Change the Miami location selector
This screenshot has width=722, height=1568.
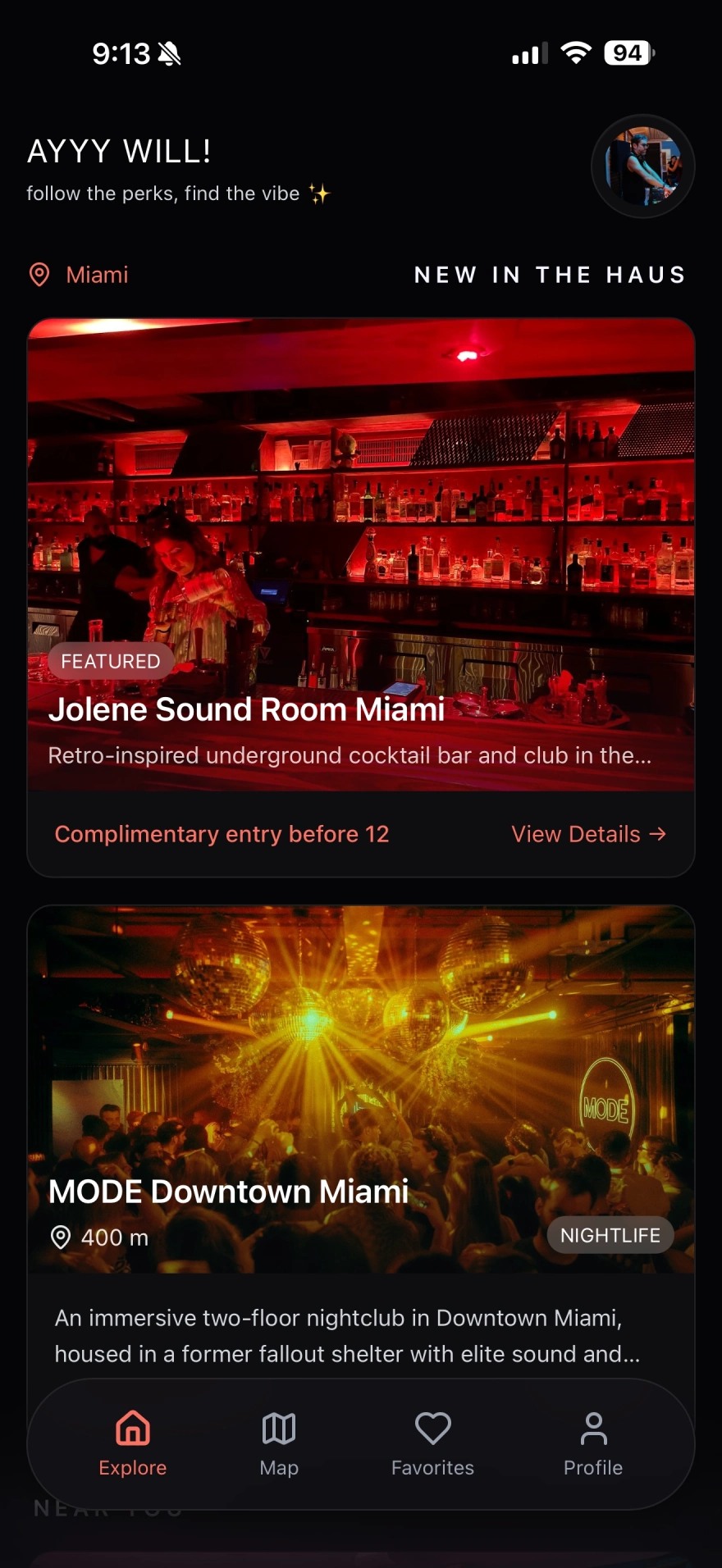click(80, 275)
